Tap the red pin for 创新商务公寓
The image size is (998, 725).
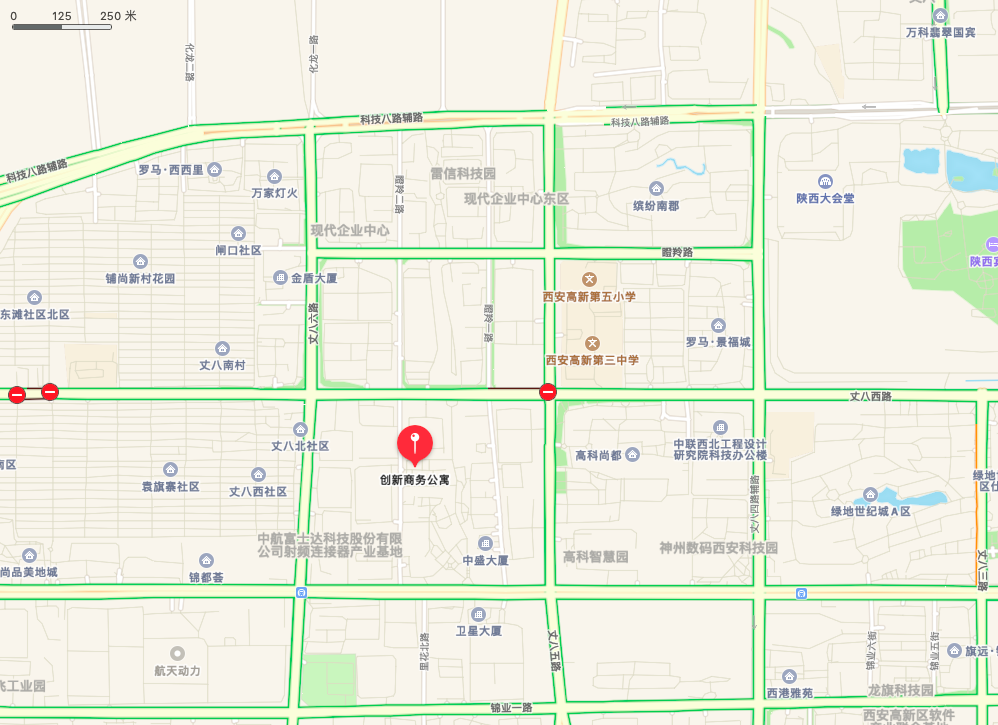pyautogui.click(x=415, y=444)
